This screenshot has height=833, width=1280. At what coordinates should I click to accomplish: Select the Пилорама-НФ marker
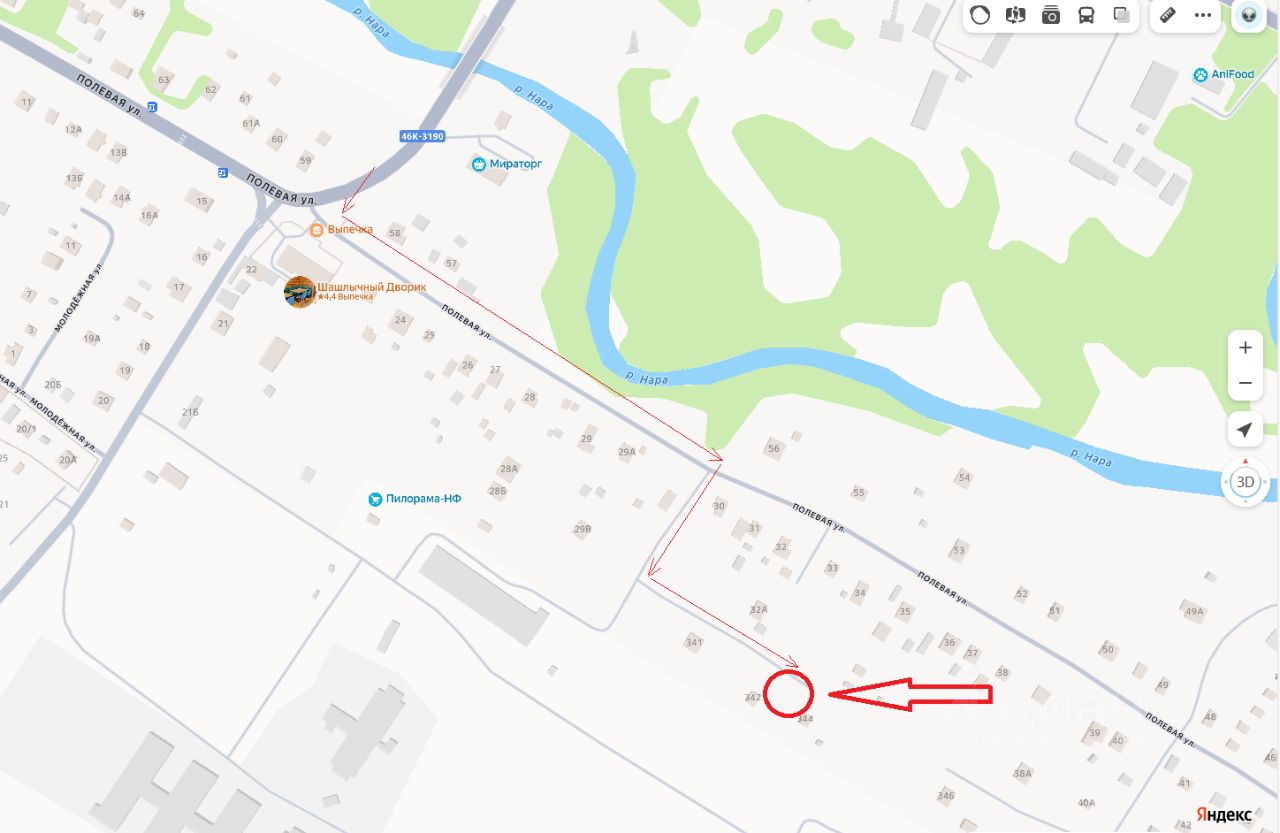point(375,498)
